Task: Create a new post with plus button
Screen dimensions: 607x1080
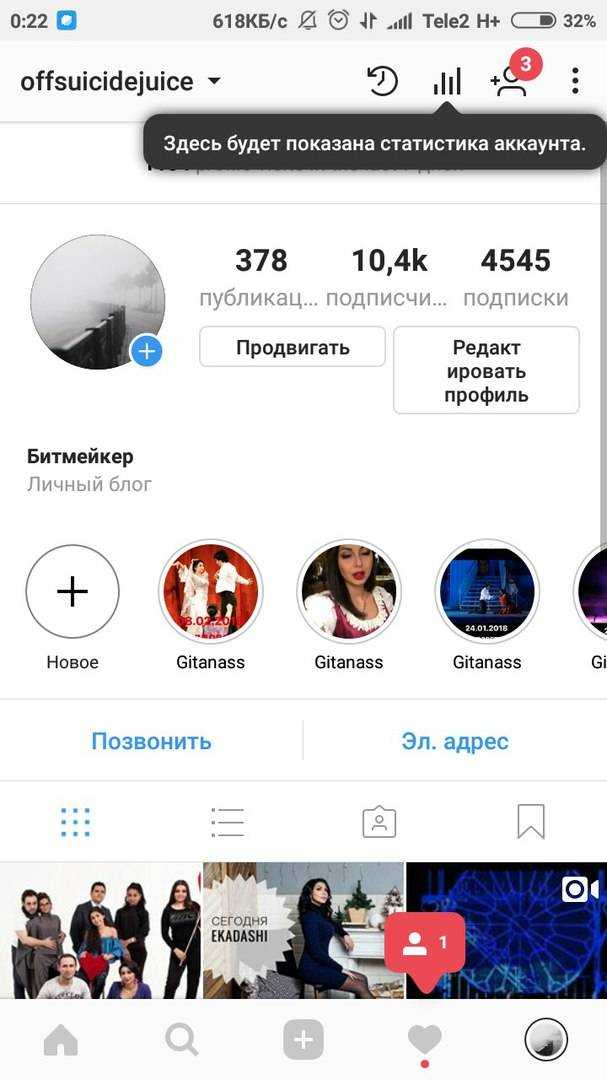Action: pos(303,1041)
